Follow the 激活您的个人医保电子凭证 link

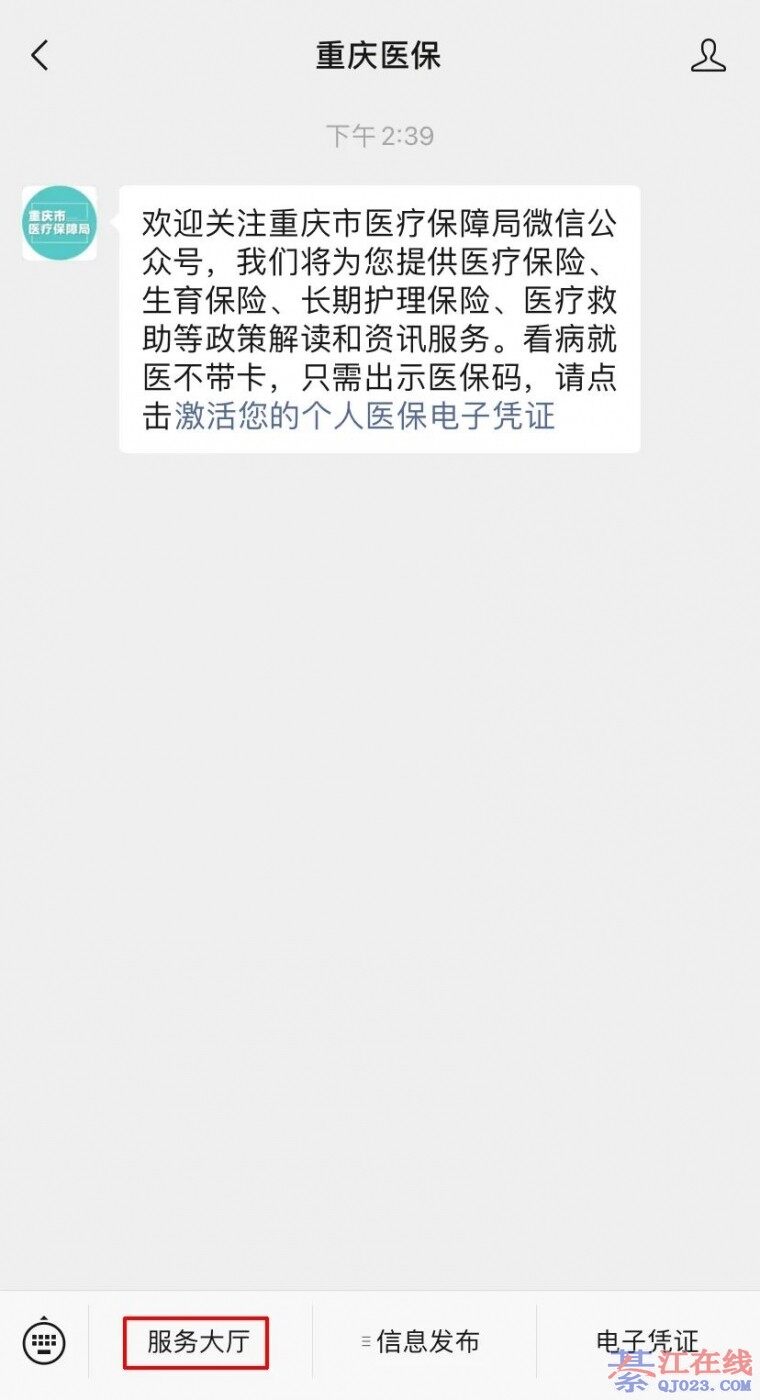click(x=365, y=416)
